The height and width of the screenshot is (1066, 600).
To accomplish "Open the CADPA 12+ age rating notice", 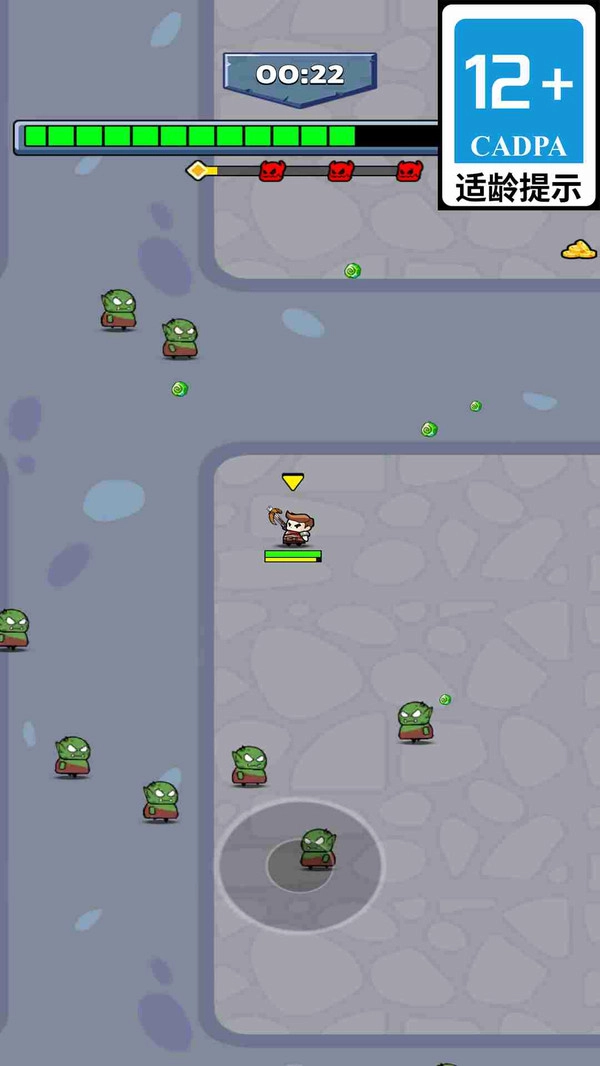I will [518, 106].
